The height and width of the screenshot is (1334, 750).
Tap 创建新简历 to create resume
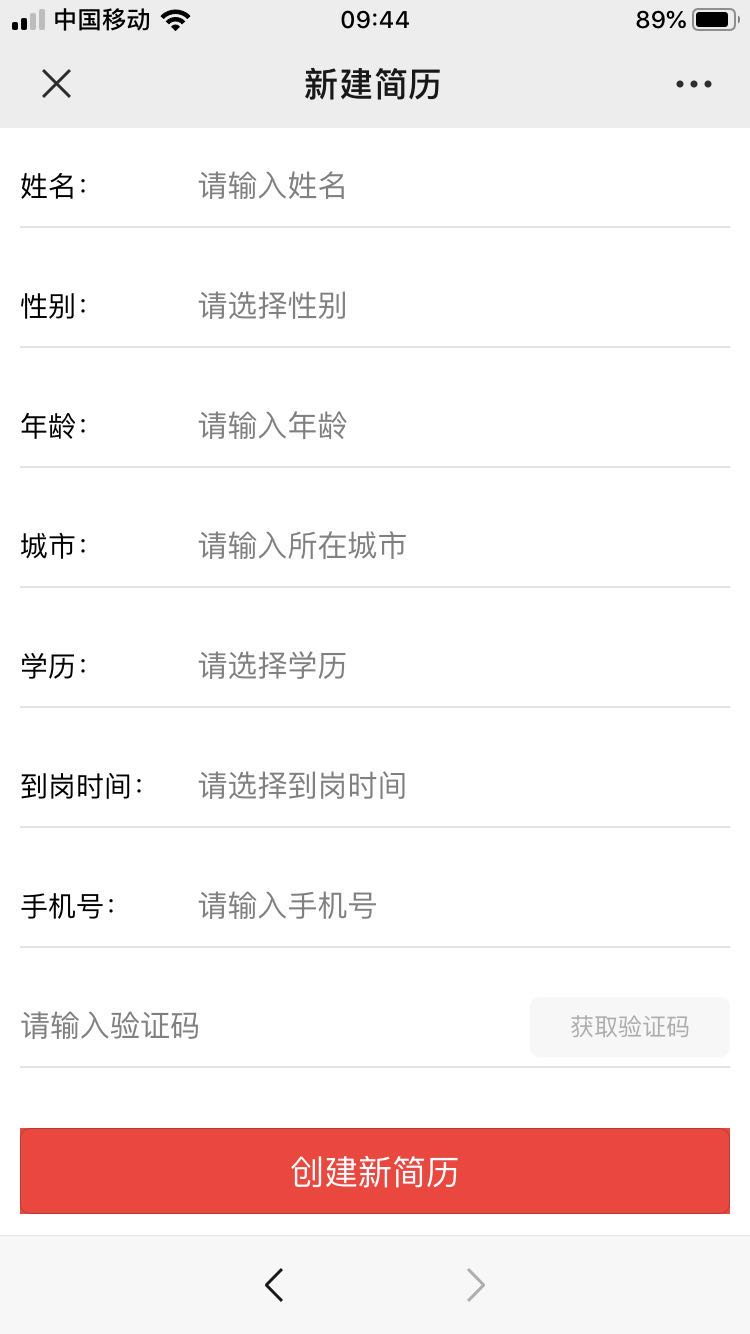click(375, 1171)
